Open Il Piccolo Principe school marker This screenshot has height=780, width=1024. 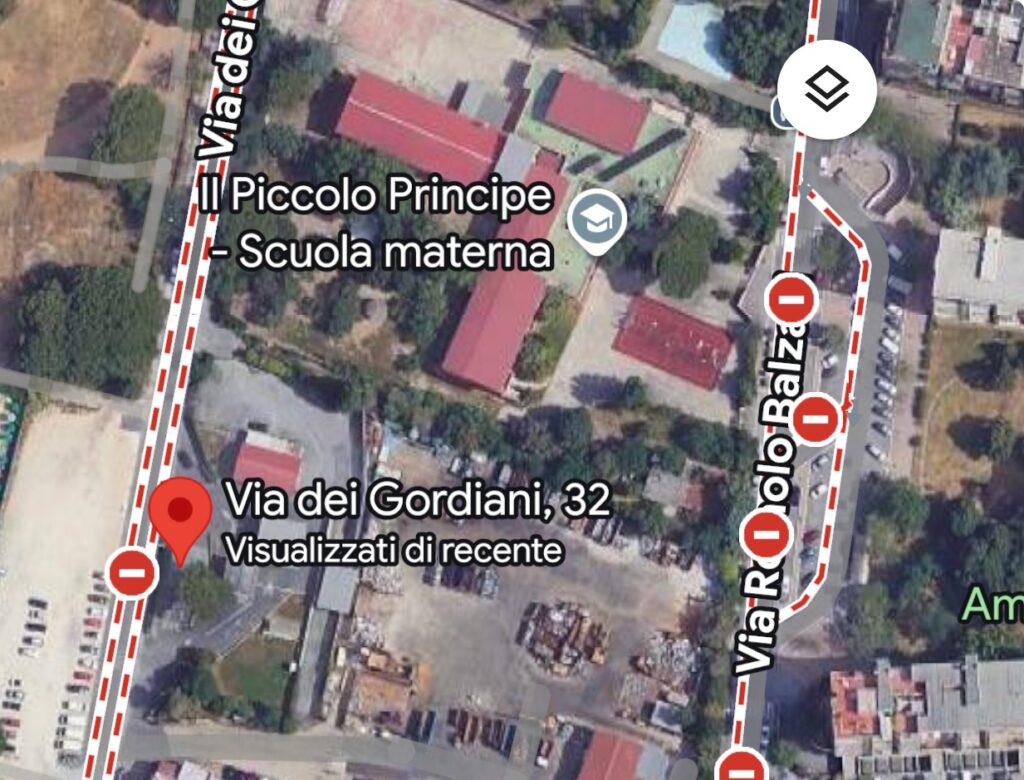[597, 220]
